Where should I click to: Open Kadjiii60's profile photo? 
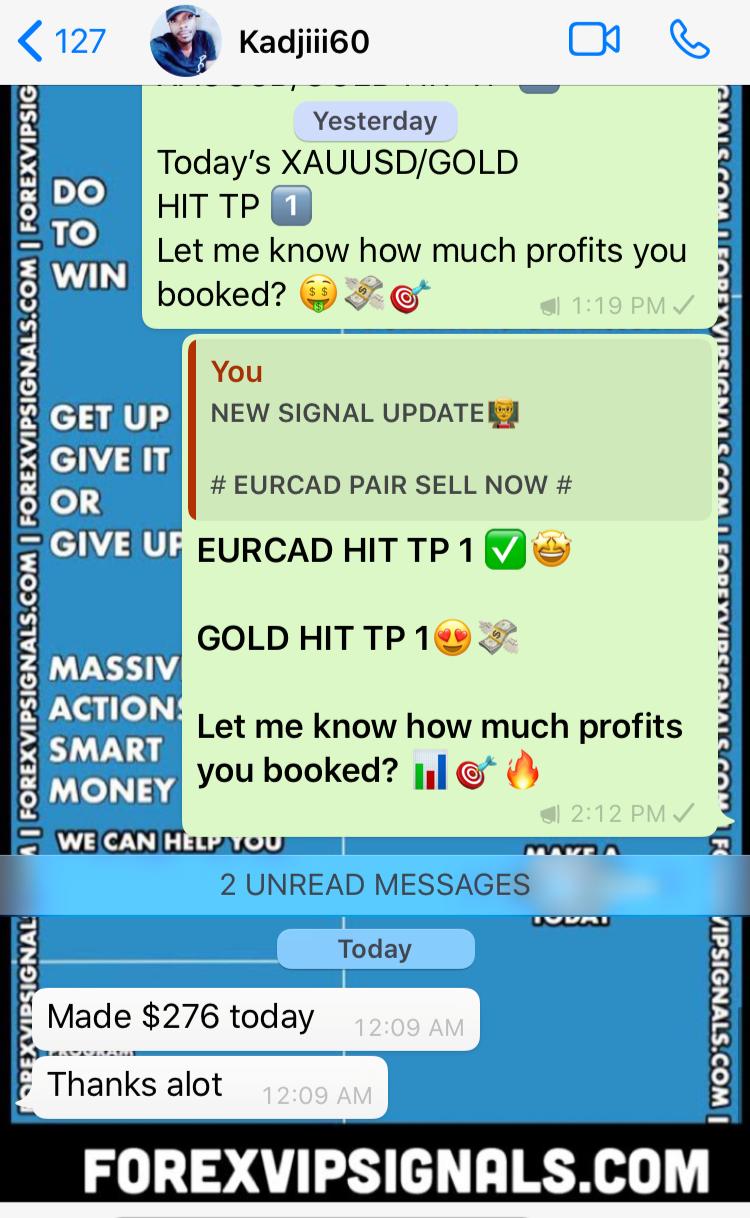pyautogui.click(x=185, y=41)
